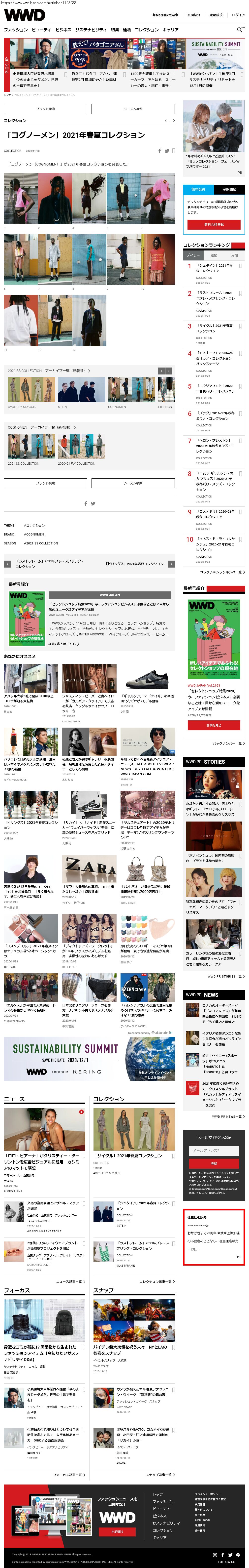Tap the 詳細を見る button under WWD JAPAN Vol.2163

click(x=213, y=726)
